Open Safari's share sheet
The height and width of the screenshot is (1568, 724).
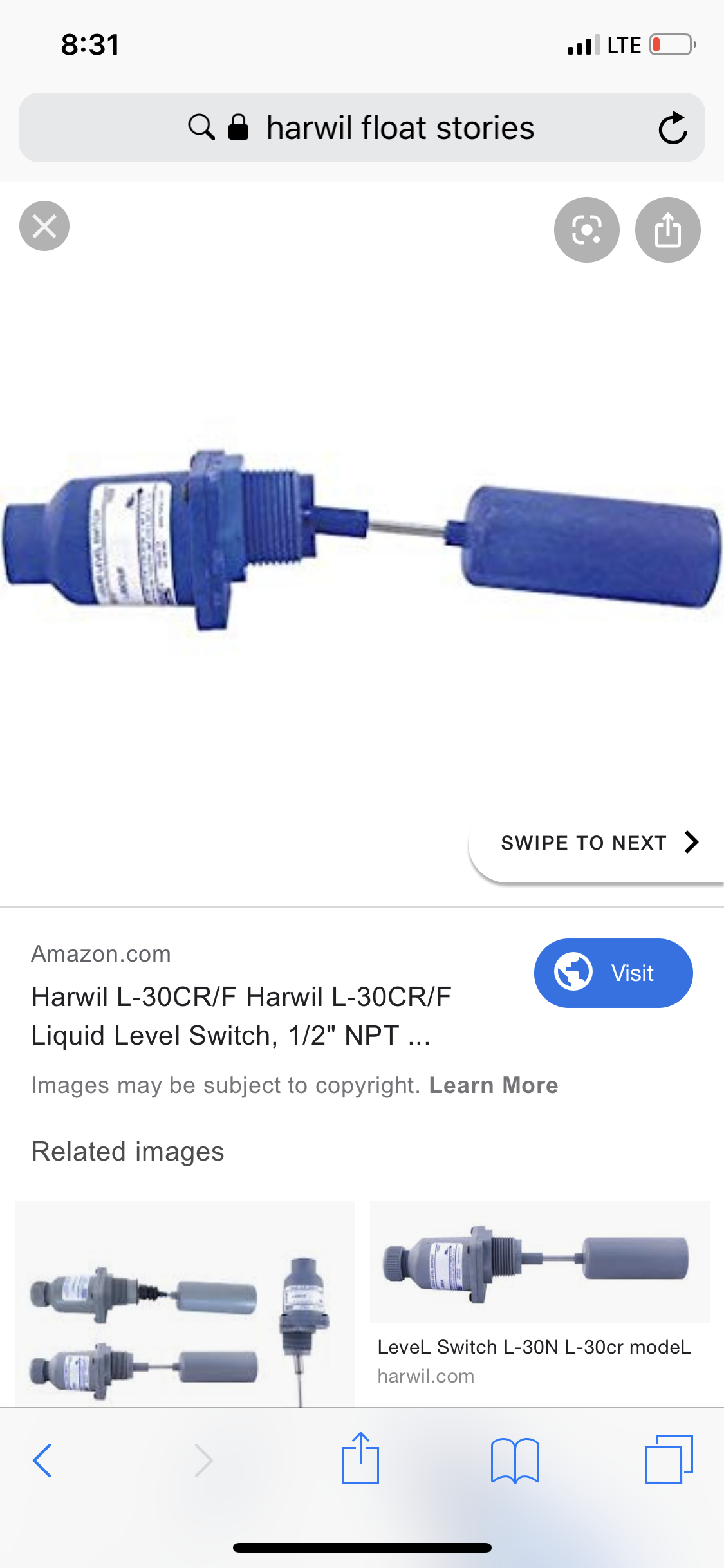point(360,1459)
